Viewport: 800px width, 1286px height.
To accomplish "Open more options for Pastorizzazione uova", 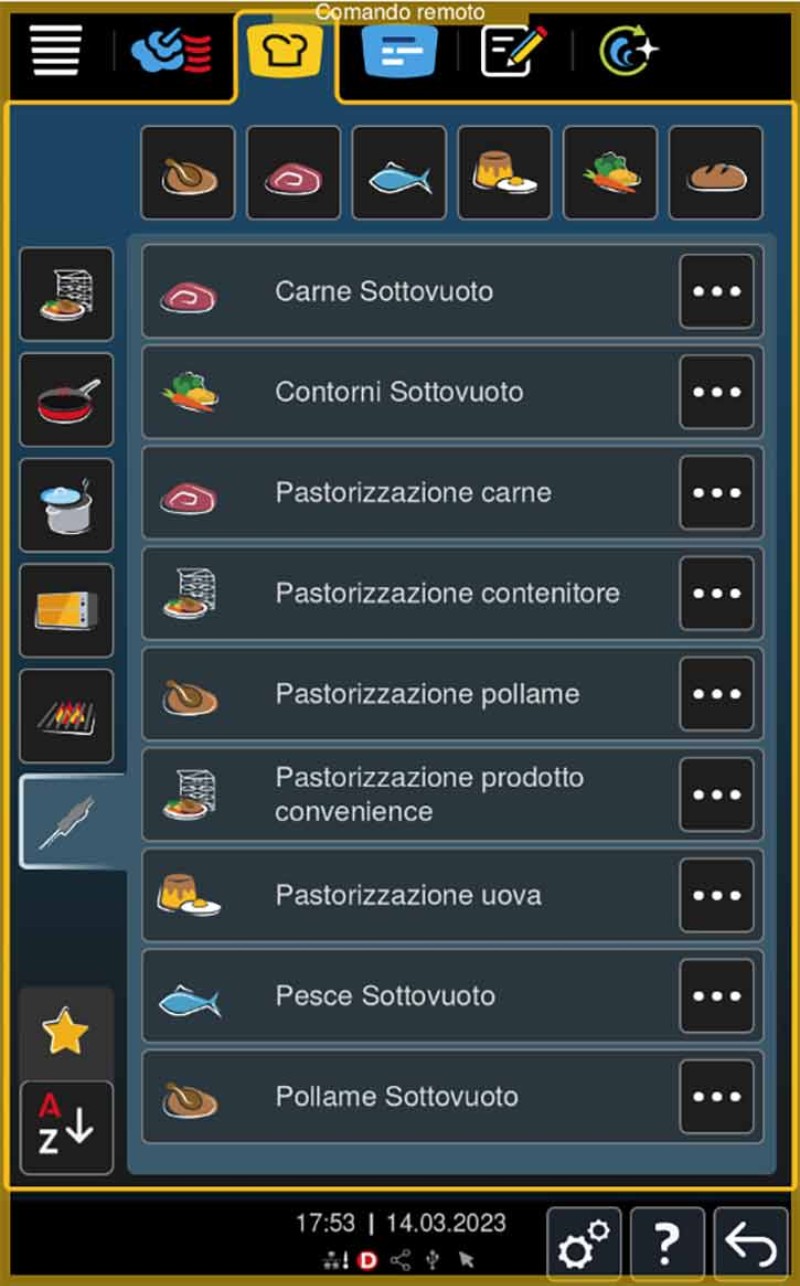I will [716, 895].
